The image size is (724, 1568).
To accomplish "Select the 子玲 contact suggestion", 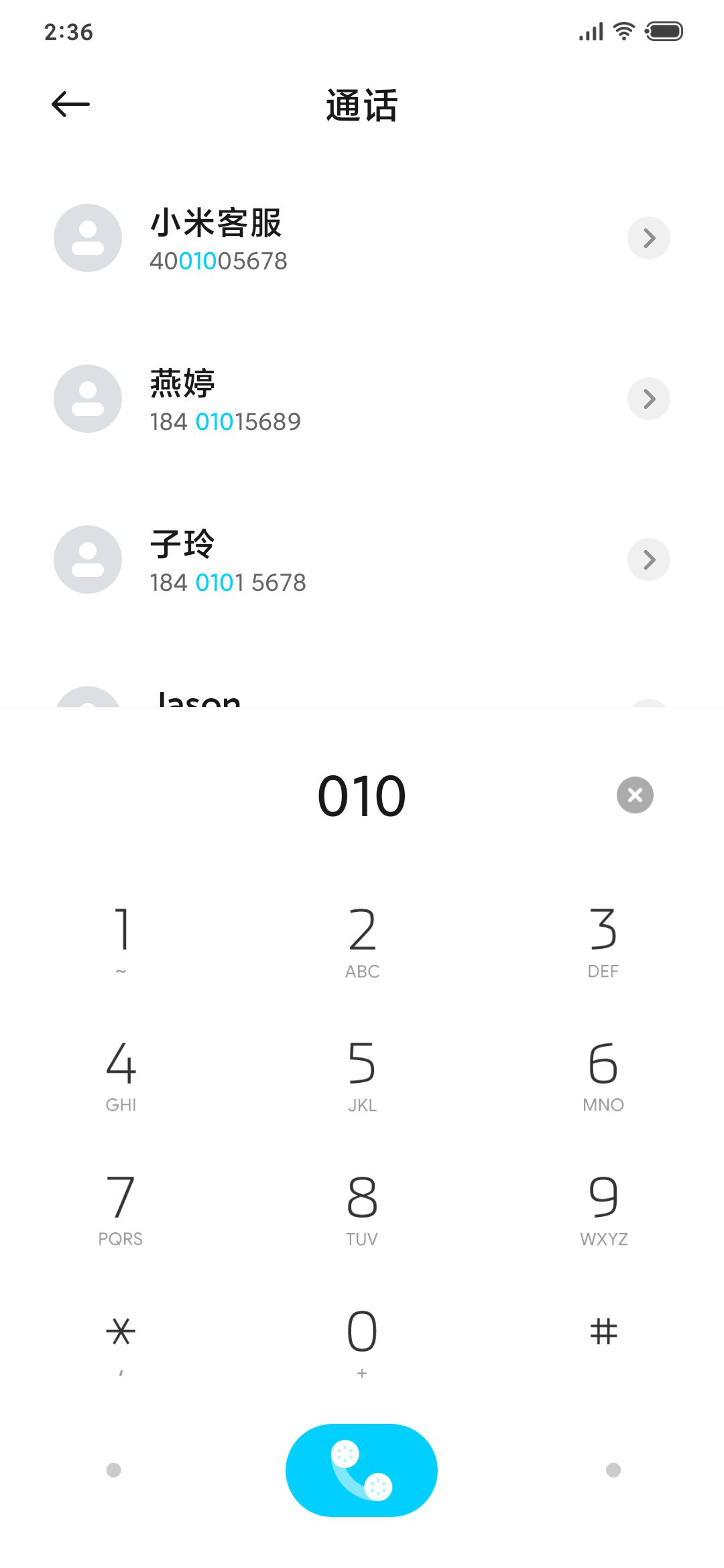I will pyautogui.click(x=362, y=560).
